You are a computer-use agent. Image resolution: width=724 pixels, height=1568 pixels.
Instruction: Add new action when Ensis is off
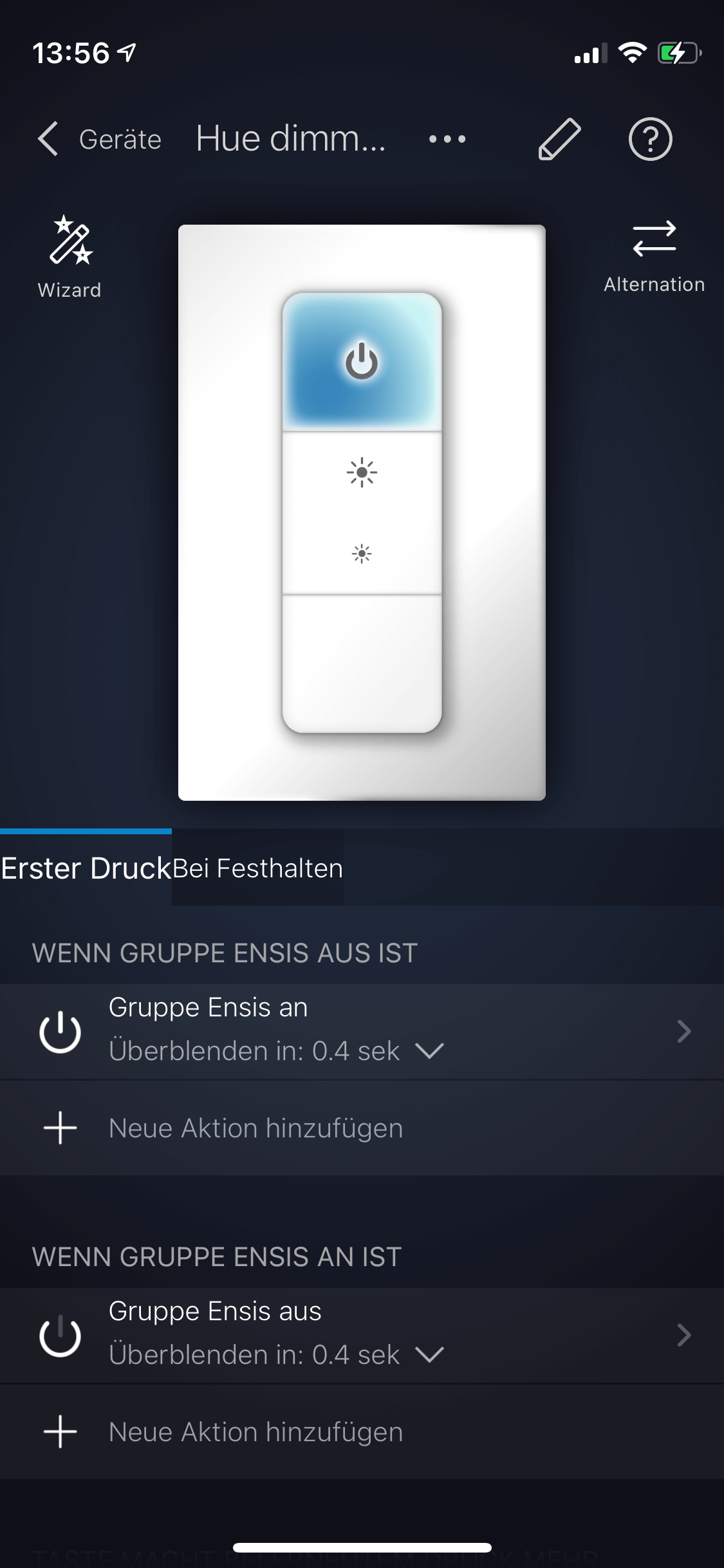[255, 1128]
